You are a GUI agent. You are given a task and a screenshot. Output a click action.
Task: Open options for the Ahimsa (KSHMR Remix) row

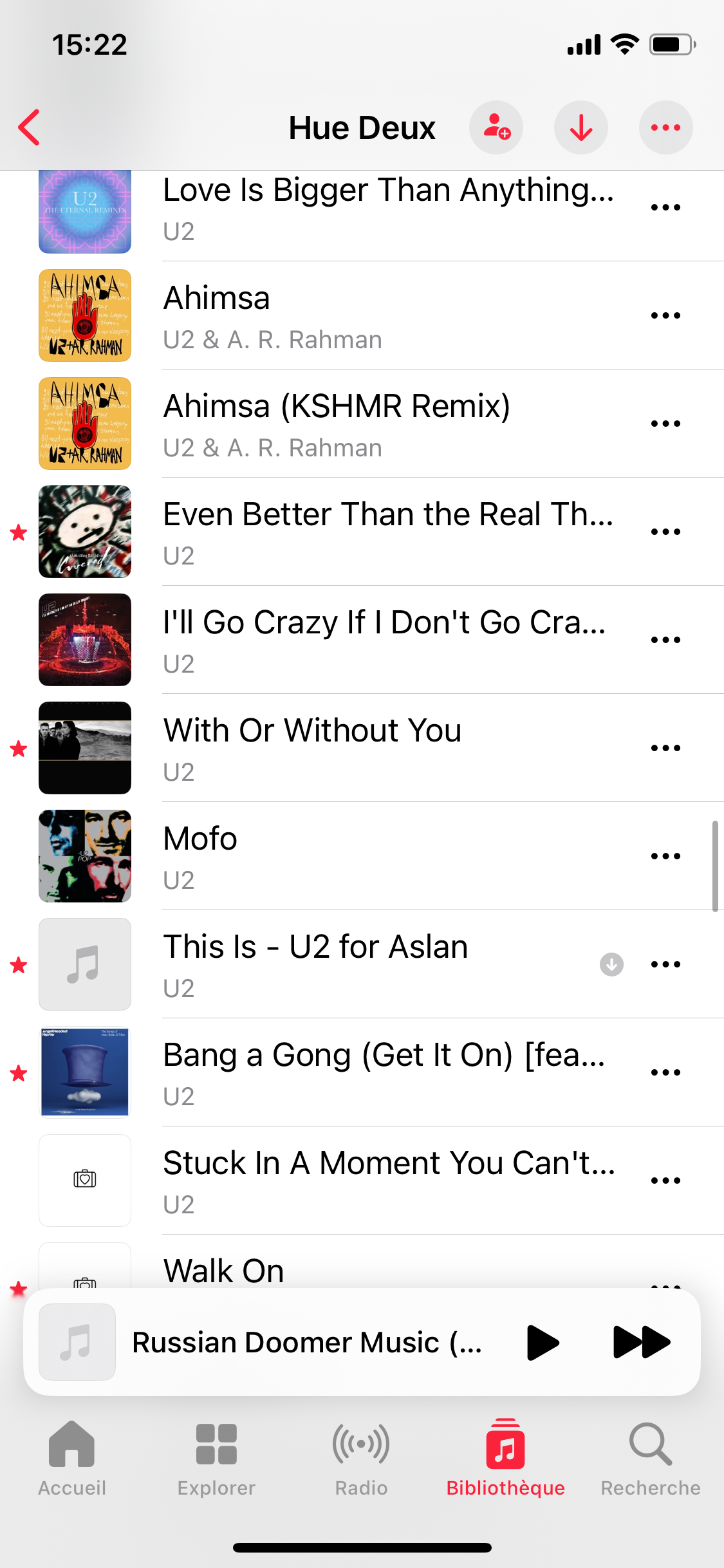pos(665,424)
